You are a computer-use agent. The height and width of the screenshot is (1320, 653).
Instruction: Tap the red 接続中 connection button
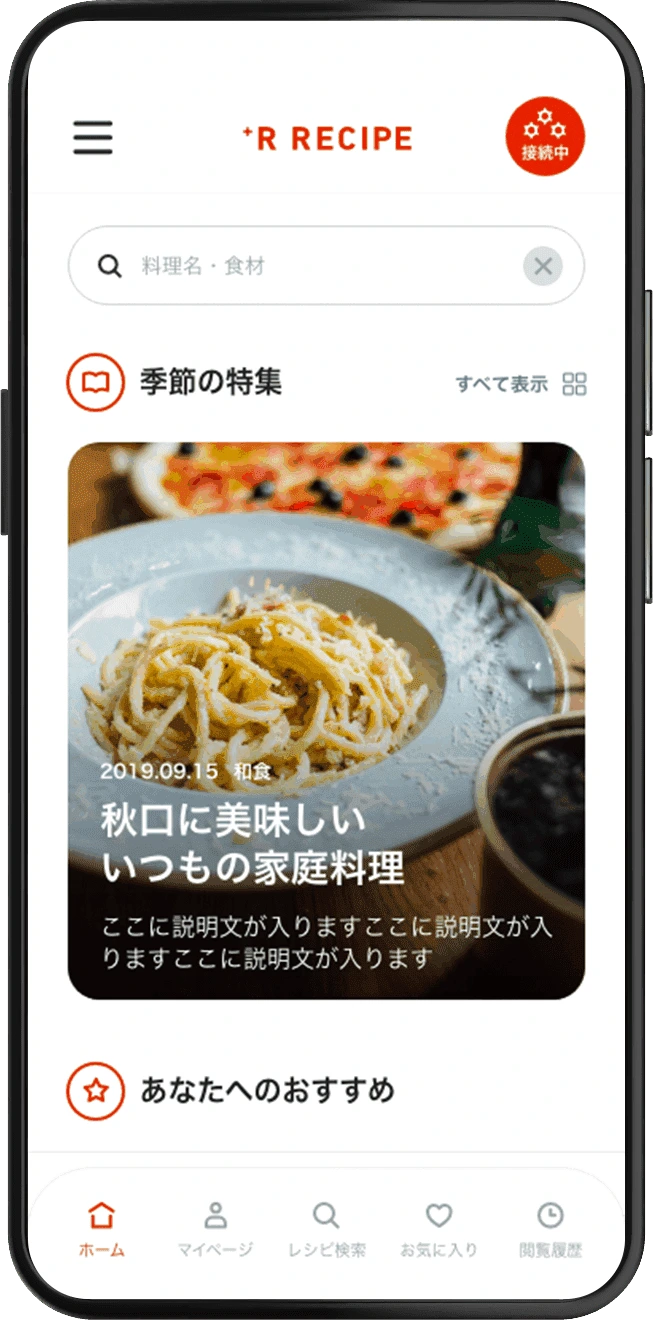click(544, 137)
